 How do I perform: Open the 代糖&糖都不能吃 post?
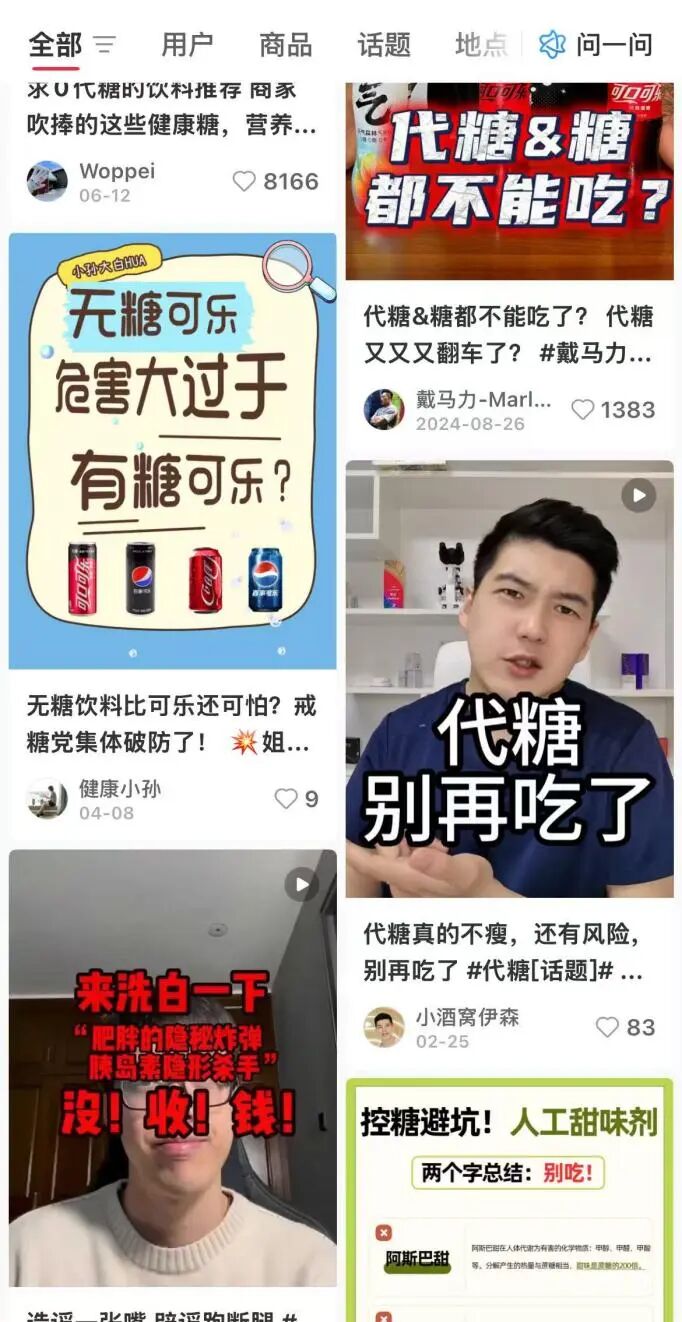(510, 181)
